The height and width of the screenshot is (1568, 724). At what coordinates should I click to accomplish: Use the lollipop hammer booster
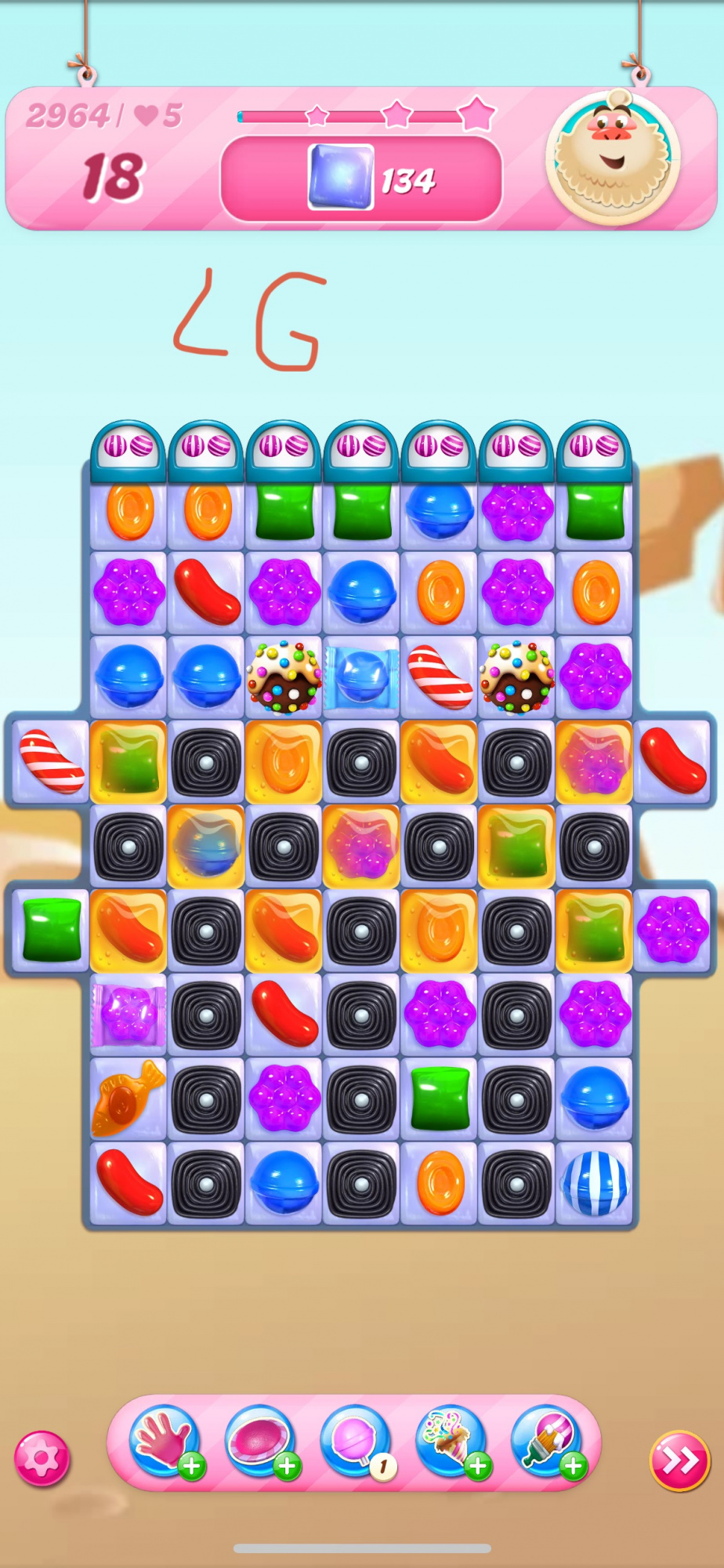pyautogui.click(x=355, y=1441)
